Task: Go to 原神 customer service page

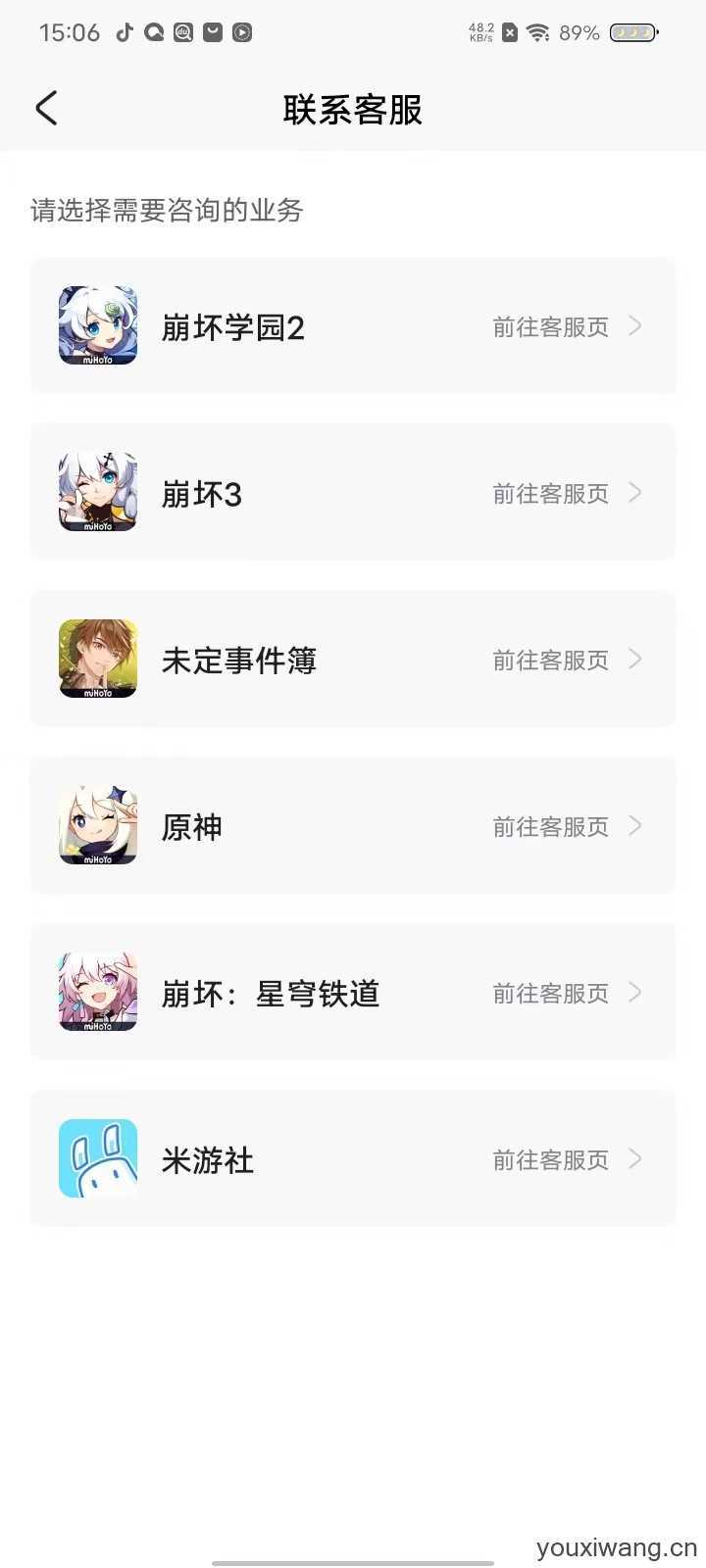Action: tap(353, 826)
